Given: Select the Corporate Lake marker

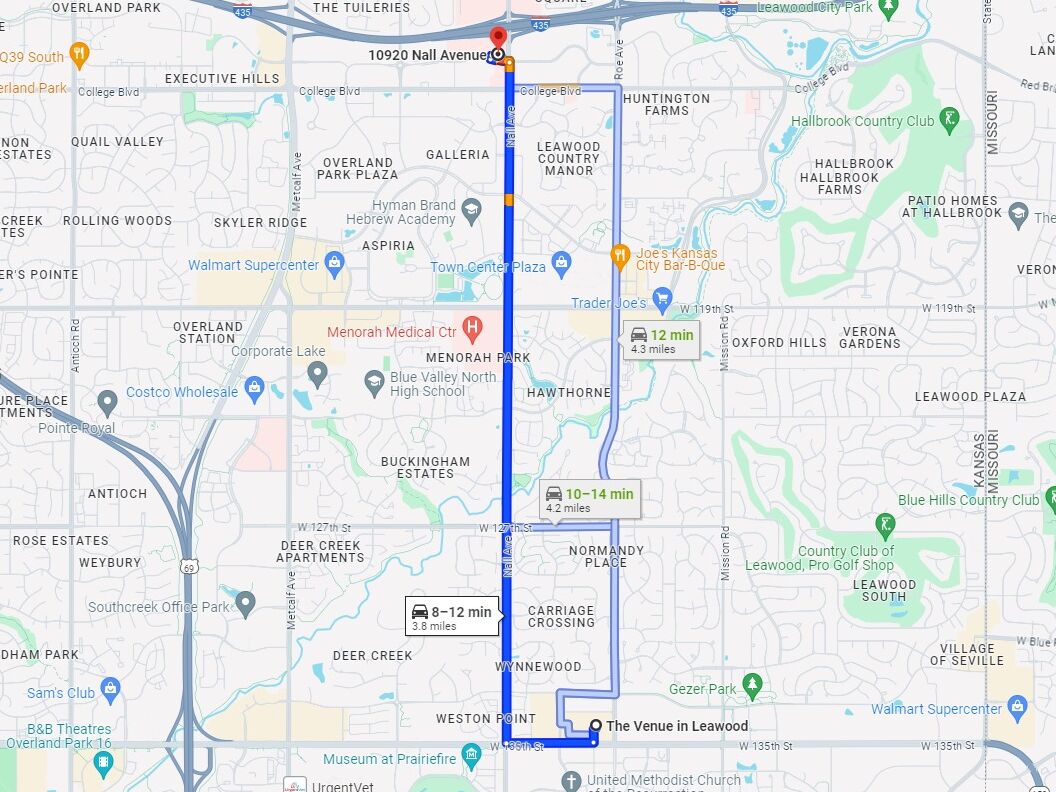Looking at the screenshot, I should point(317,374).
